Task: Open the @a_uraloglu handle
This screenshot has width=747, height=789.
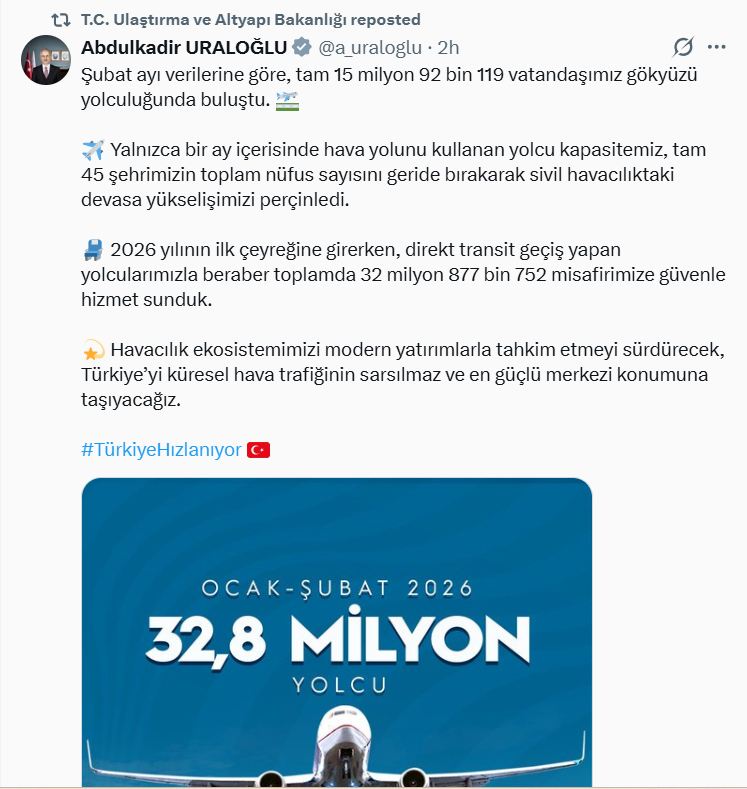Action: [x=371, y=47]
